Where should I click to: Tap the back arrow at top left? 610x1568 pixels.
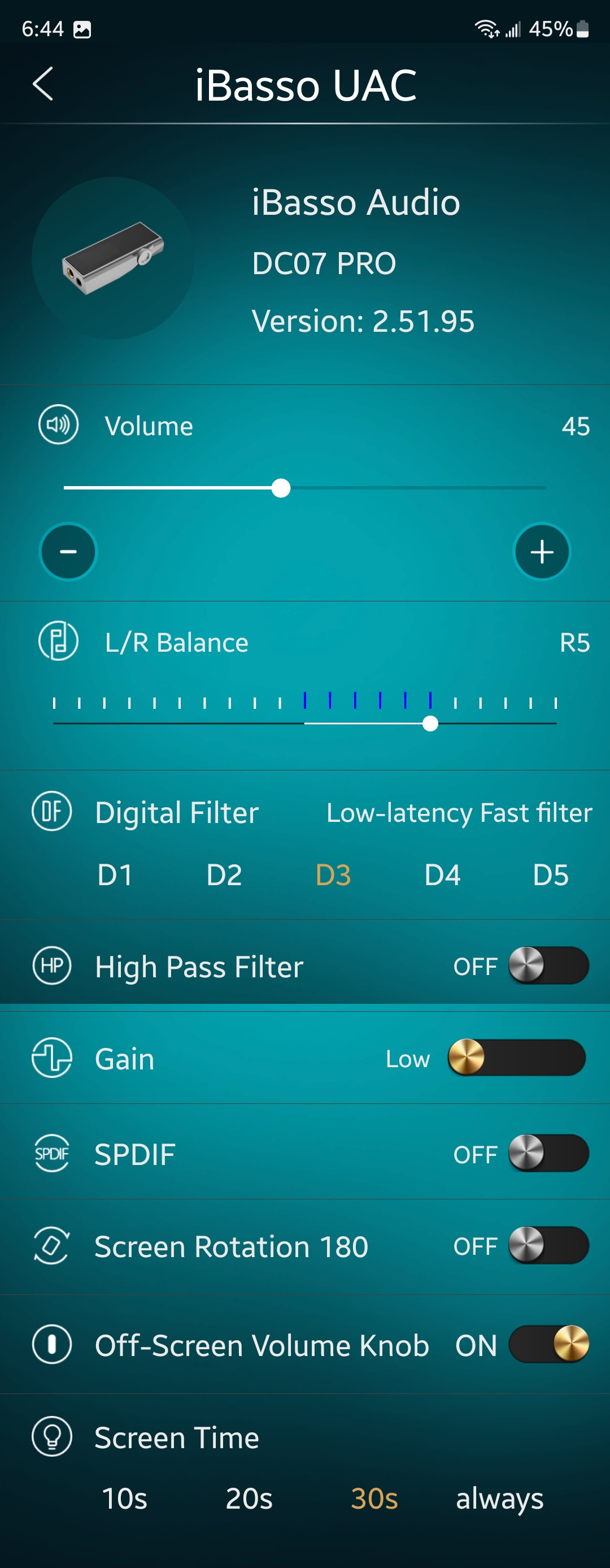(43, 84)
